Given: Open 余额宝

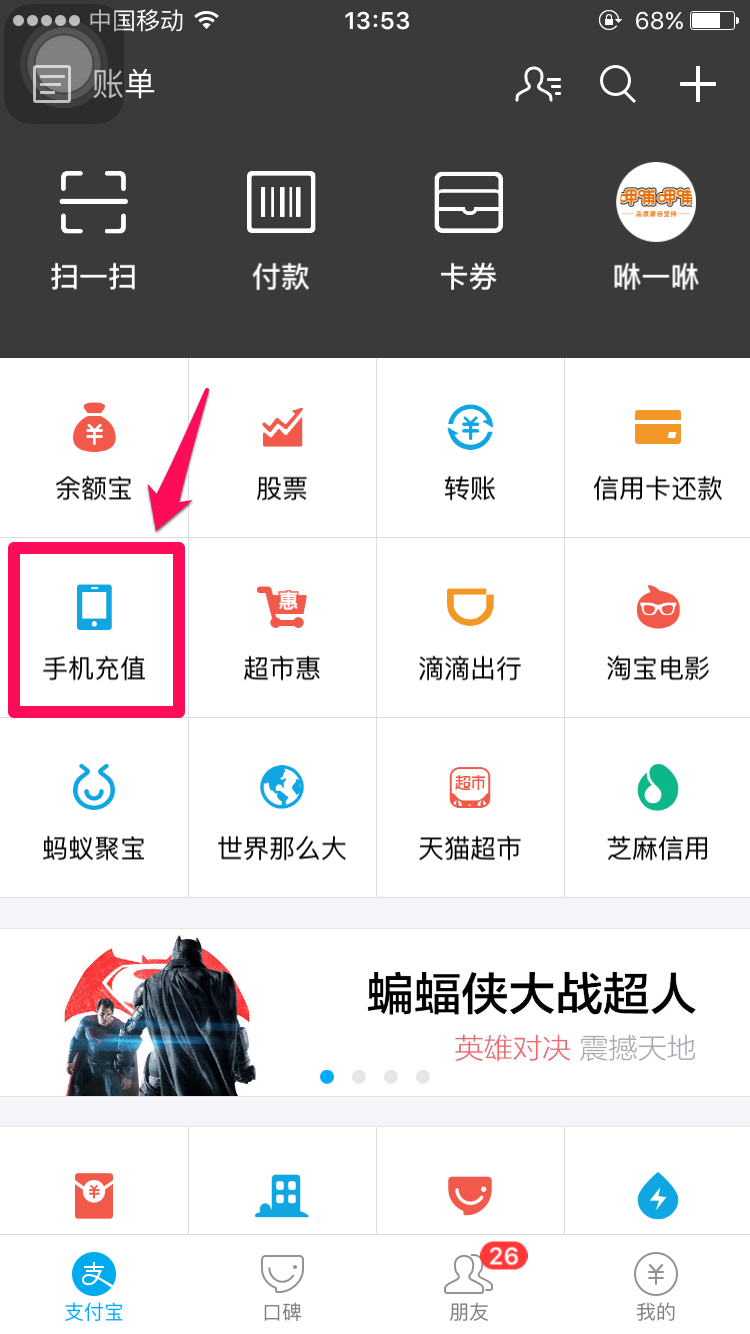Looking at the screenshot, I should click(x=94, y=450).
